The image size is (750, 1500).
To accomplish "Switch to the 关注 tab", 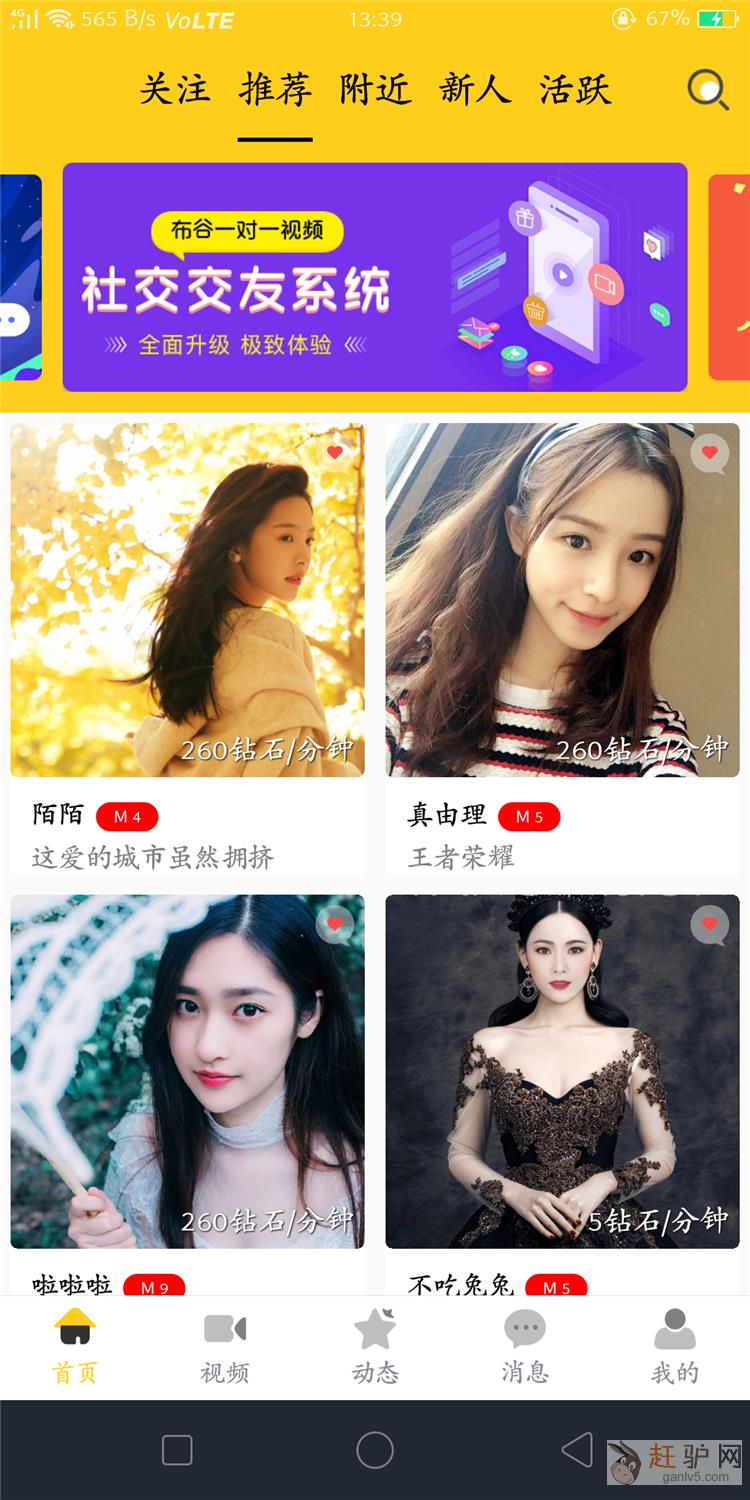I will click(x=174, y=90).
